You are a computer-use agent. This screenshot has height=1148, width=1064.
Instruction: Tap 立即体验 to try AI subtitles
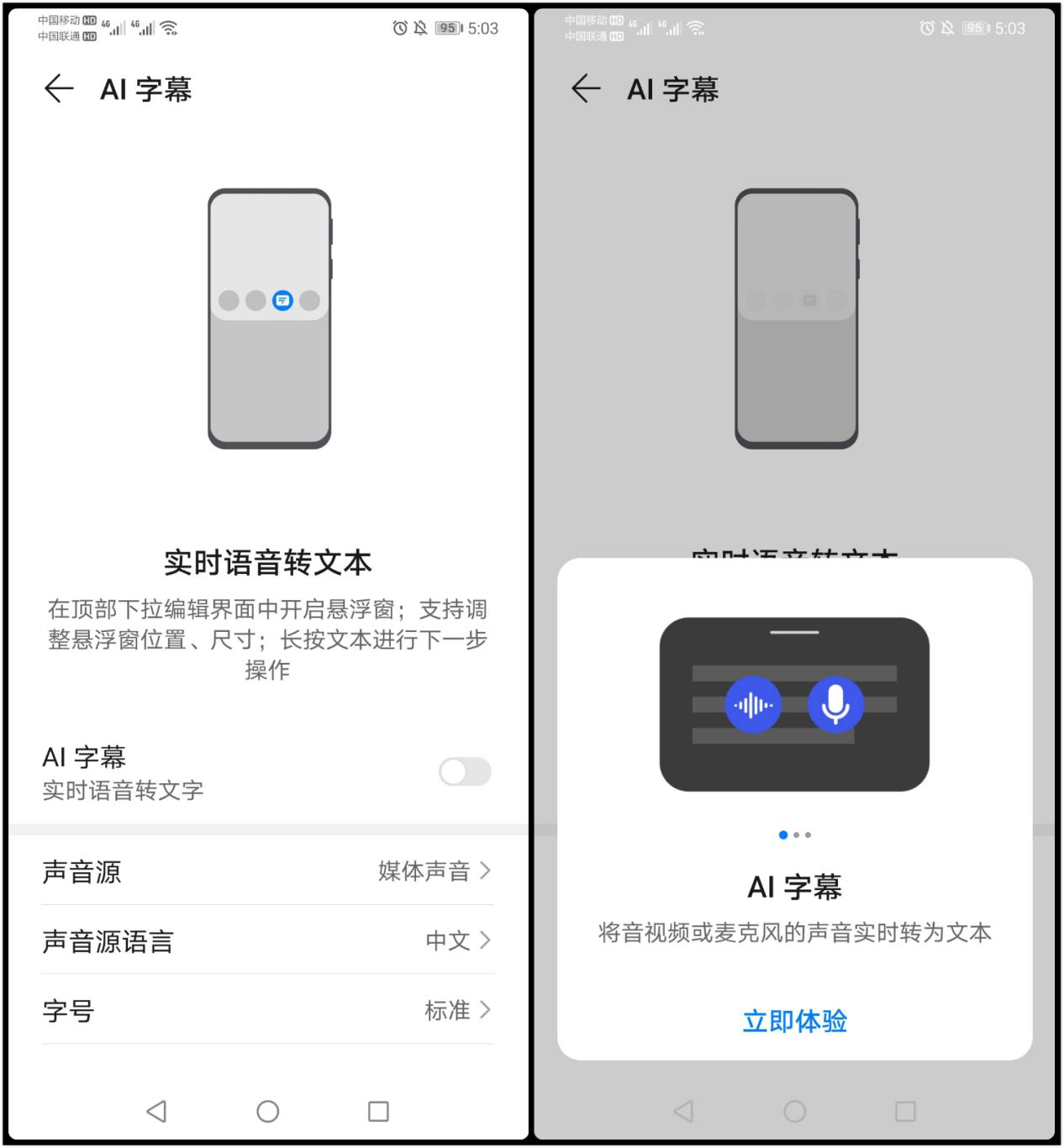(x=795, y=1021)
